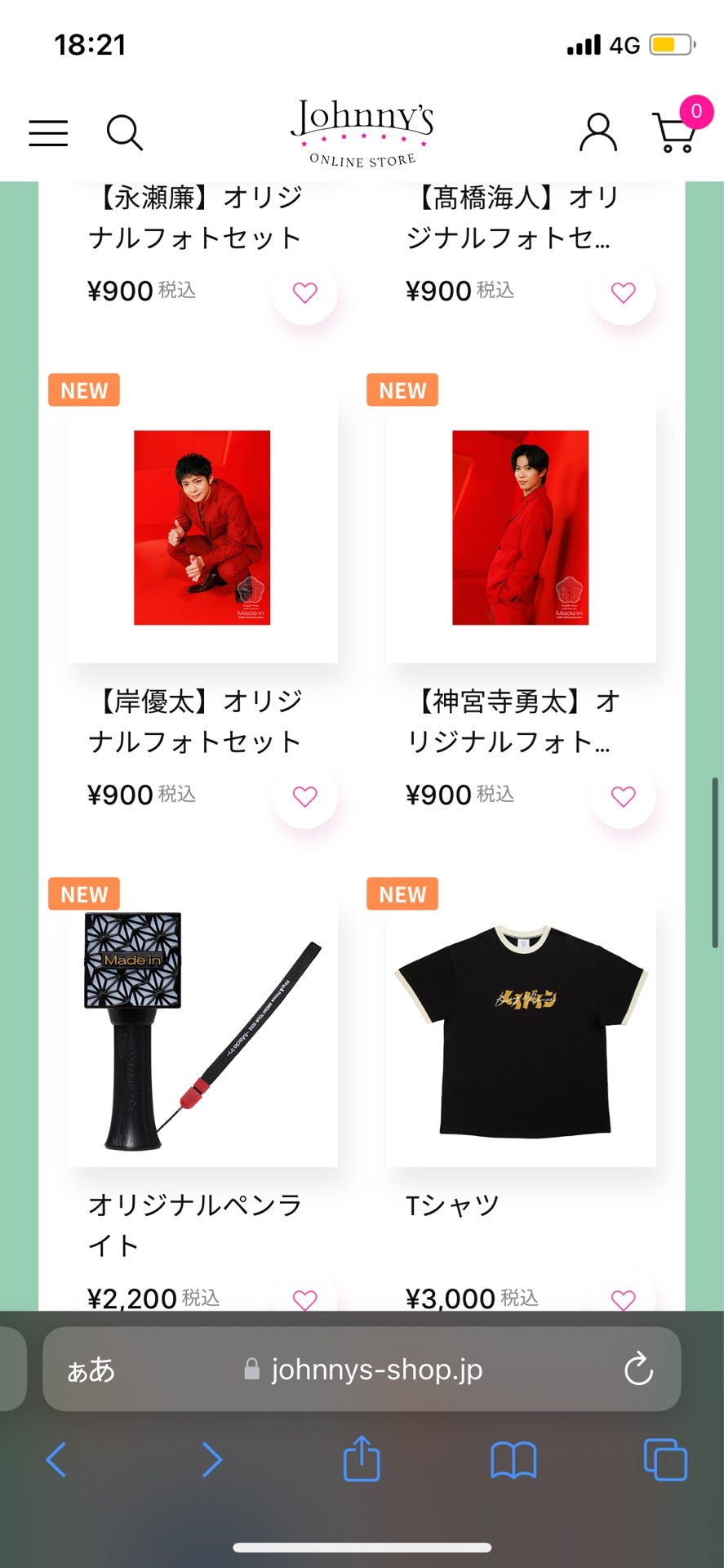Open the 永瀬廉 original photo set
Viewport: 724px width, 1568px height.
tap(195, 217)
